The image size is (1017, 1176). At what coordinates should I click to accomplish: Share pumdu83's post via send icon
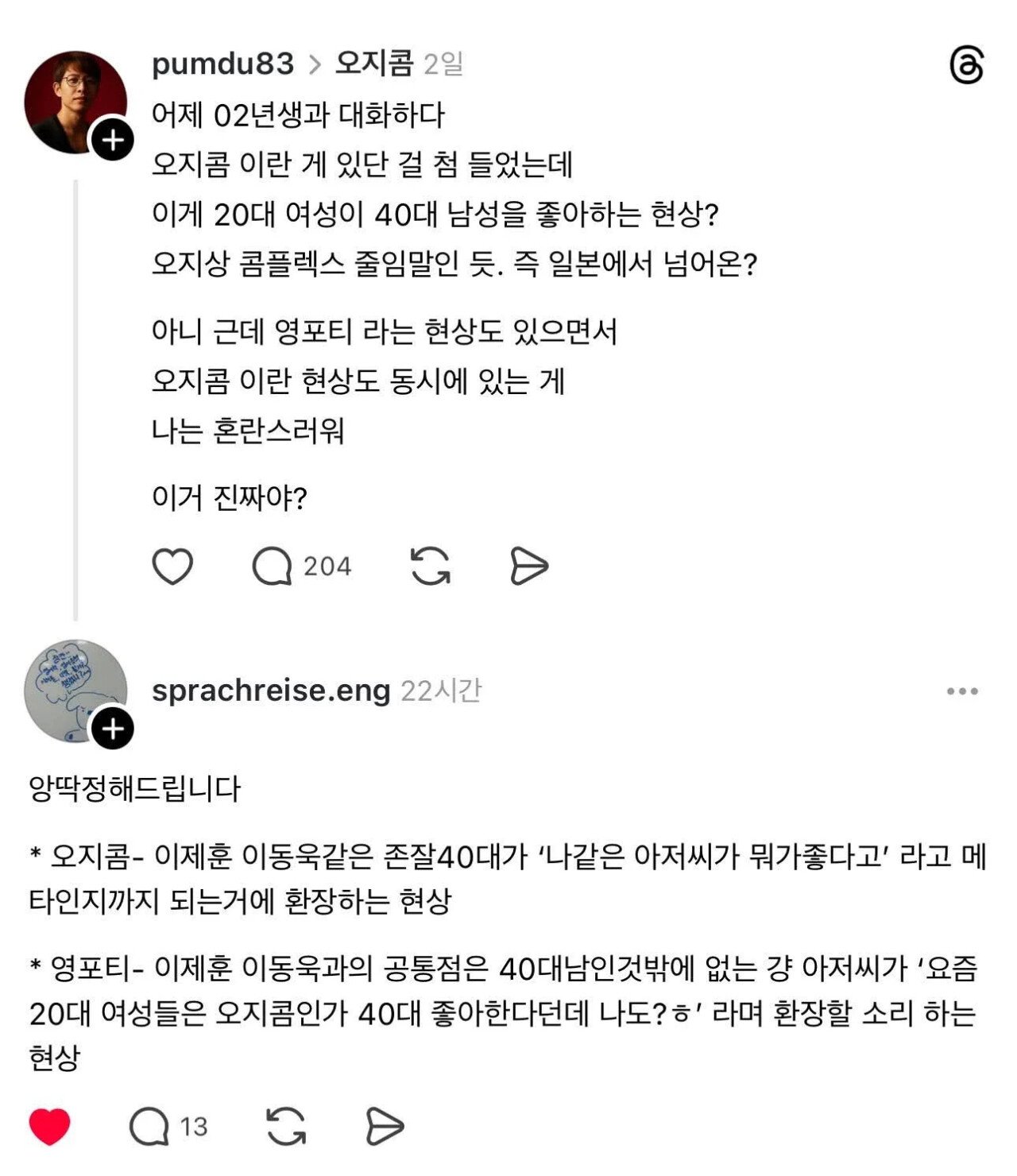(x=528, y=567)
